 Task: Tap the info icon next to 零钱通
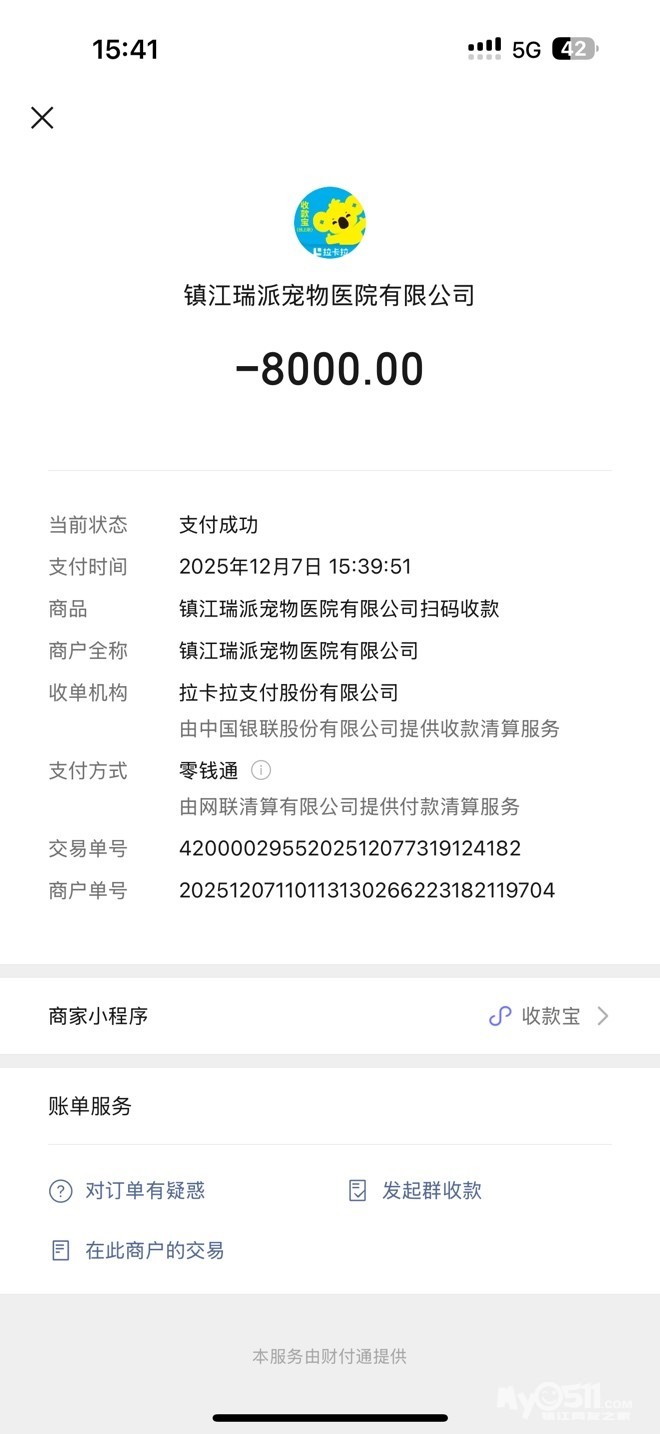click(261, 770)
